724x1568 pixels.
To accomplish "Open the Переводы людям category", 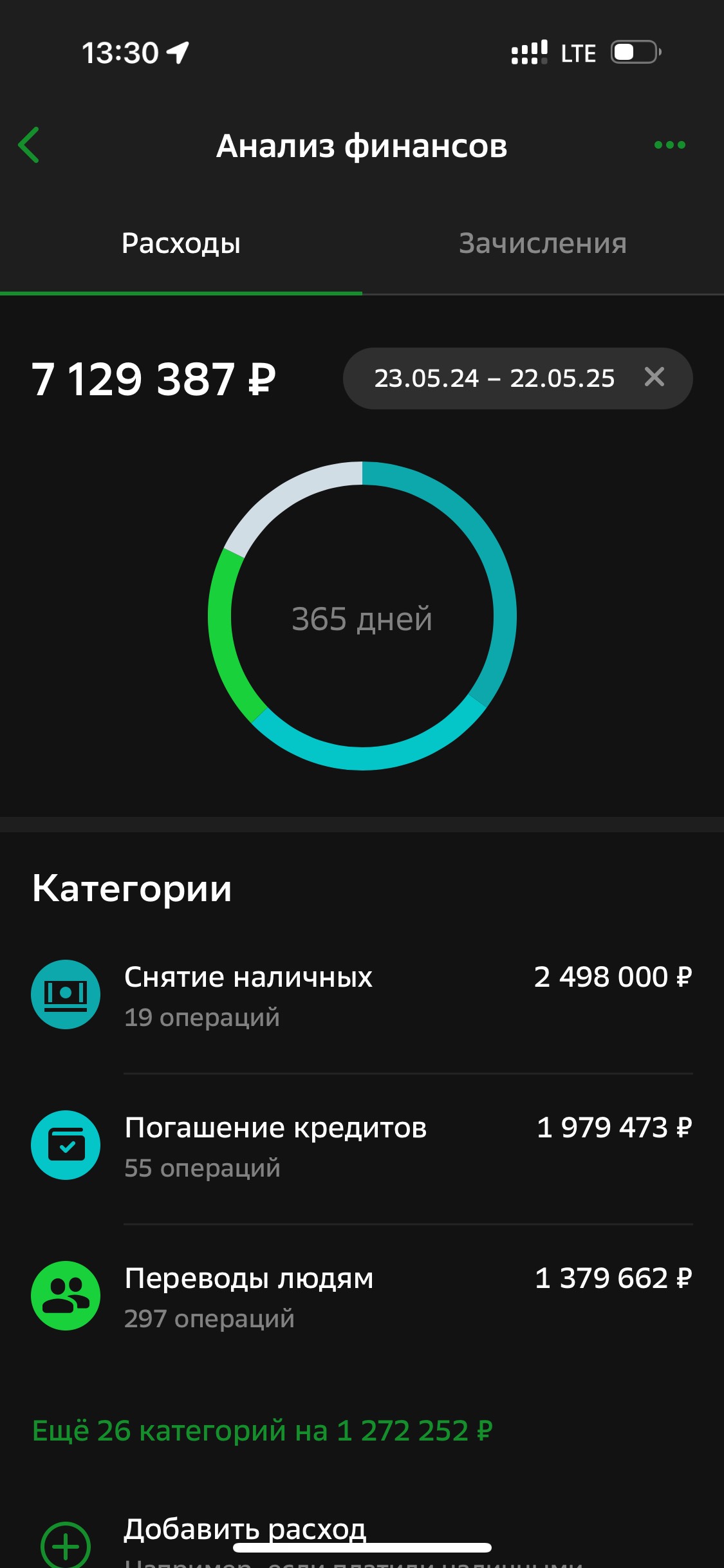I will [x=362, y=1296].
